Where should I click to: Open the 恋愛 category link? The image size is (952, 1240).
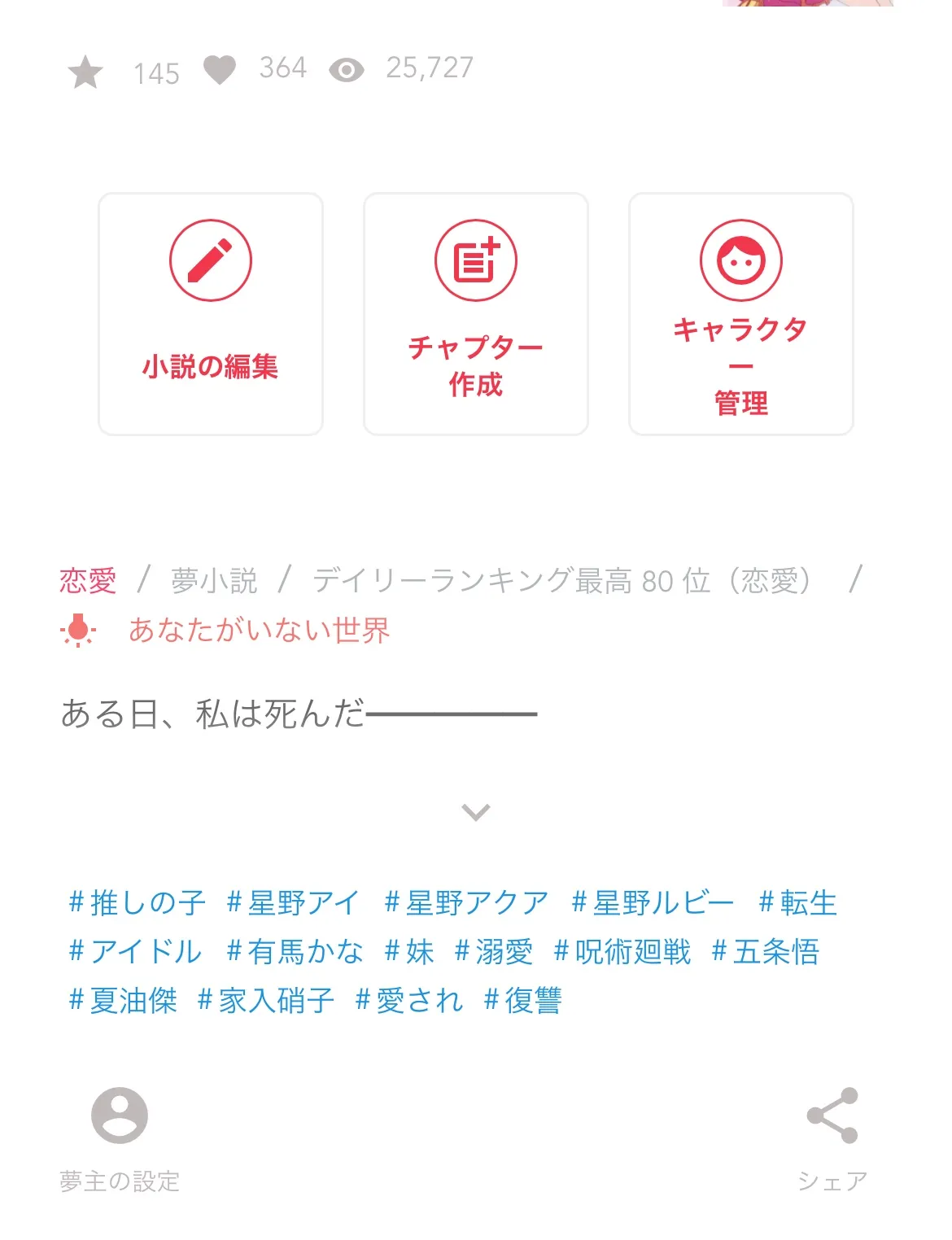pyautogui.click(x=88, y=579)
